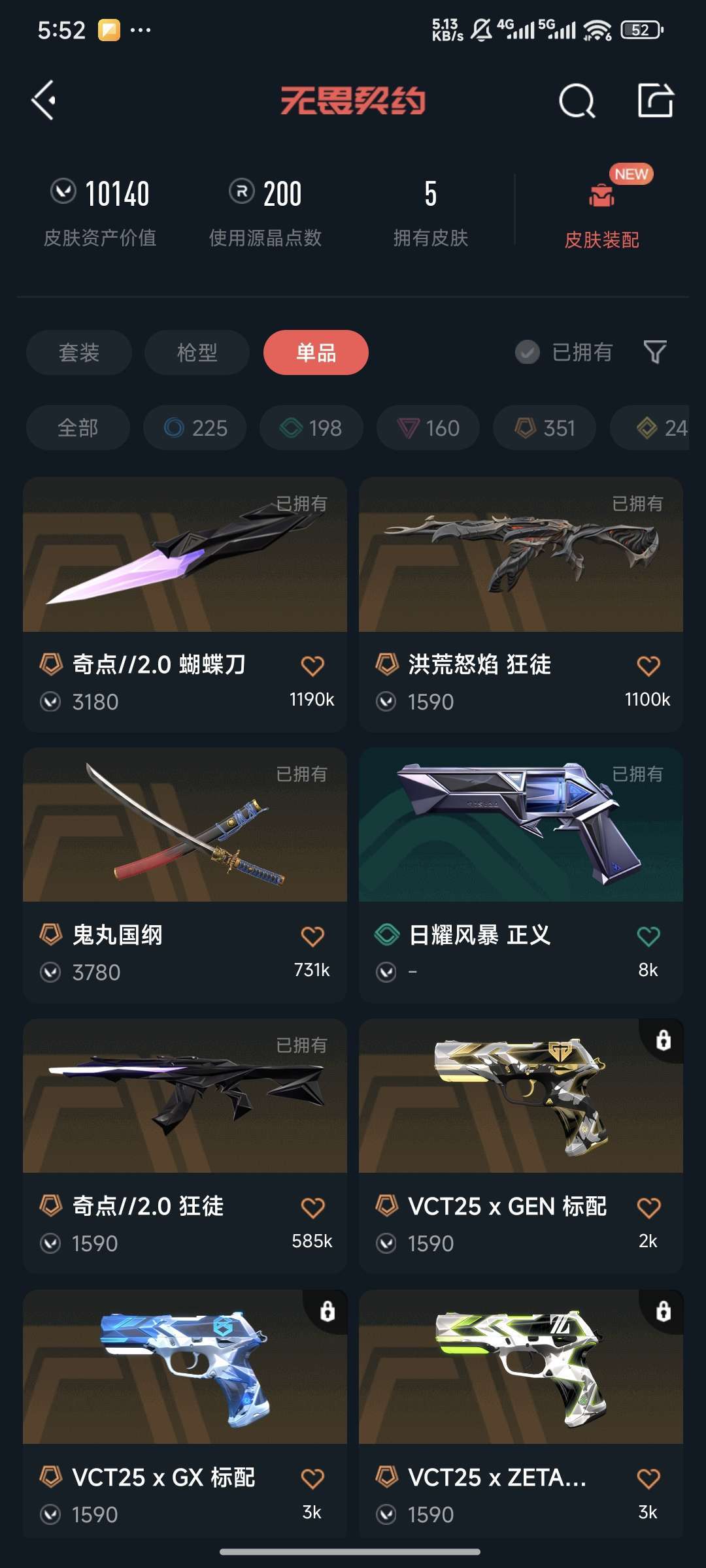Go back using the top-left arrow
This screenshot has height=1568, width=706.
pos(44,101)
